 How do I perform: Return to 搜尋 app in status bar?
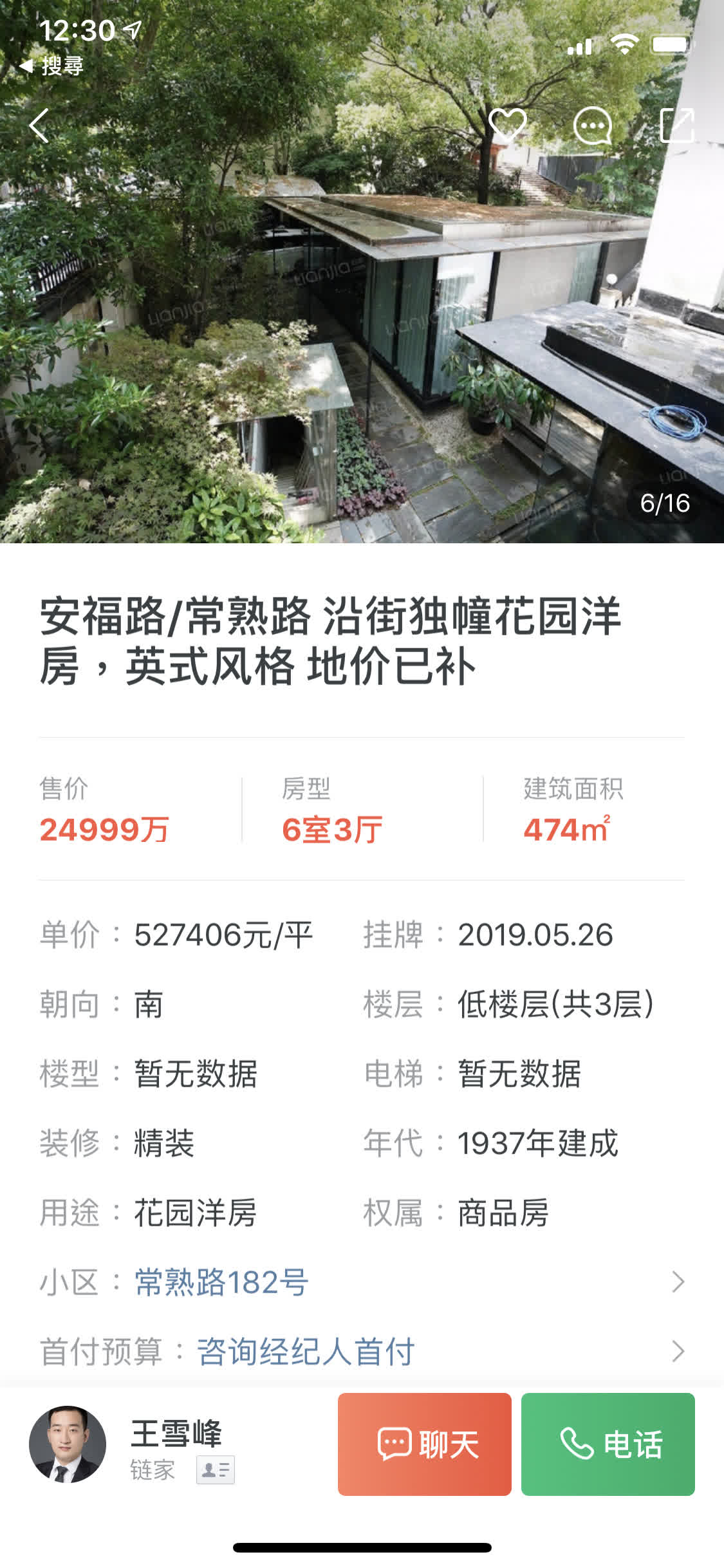tap(53, 66)
